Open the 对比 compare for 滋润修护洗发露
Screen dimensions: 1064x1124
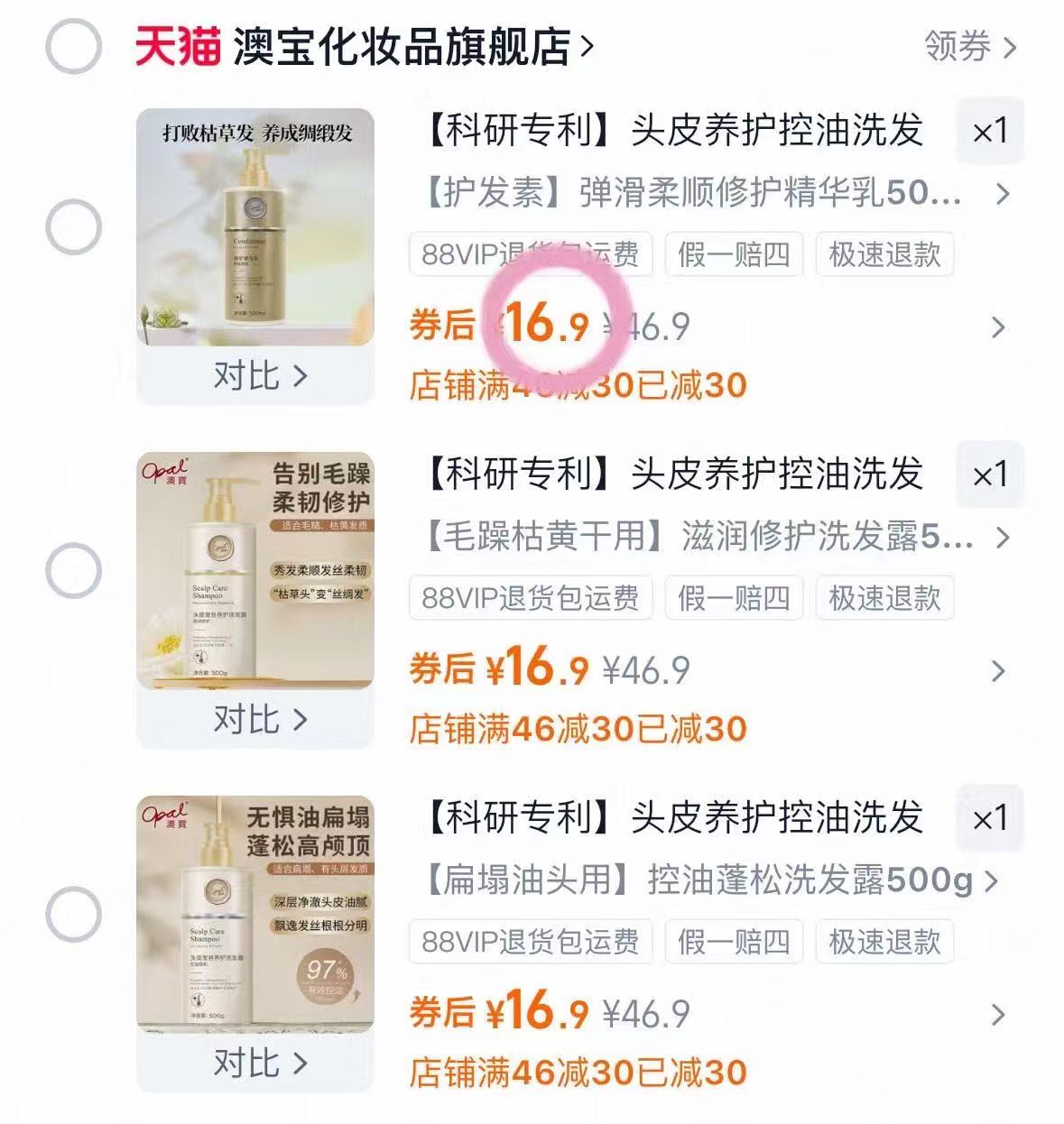coord(255,720)
